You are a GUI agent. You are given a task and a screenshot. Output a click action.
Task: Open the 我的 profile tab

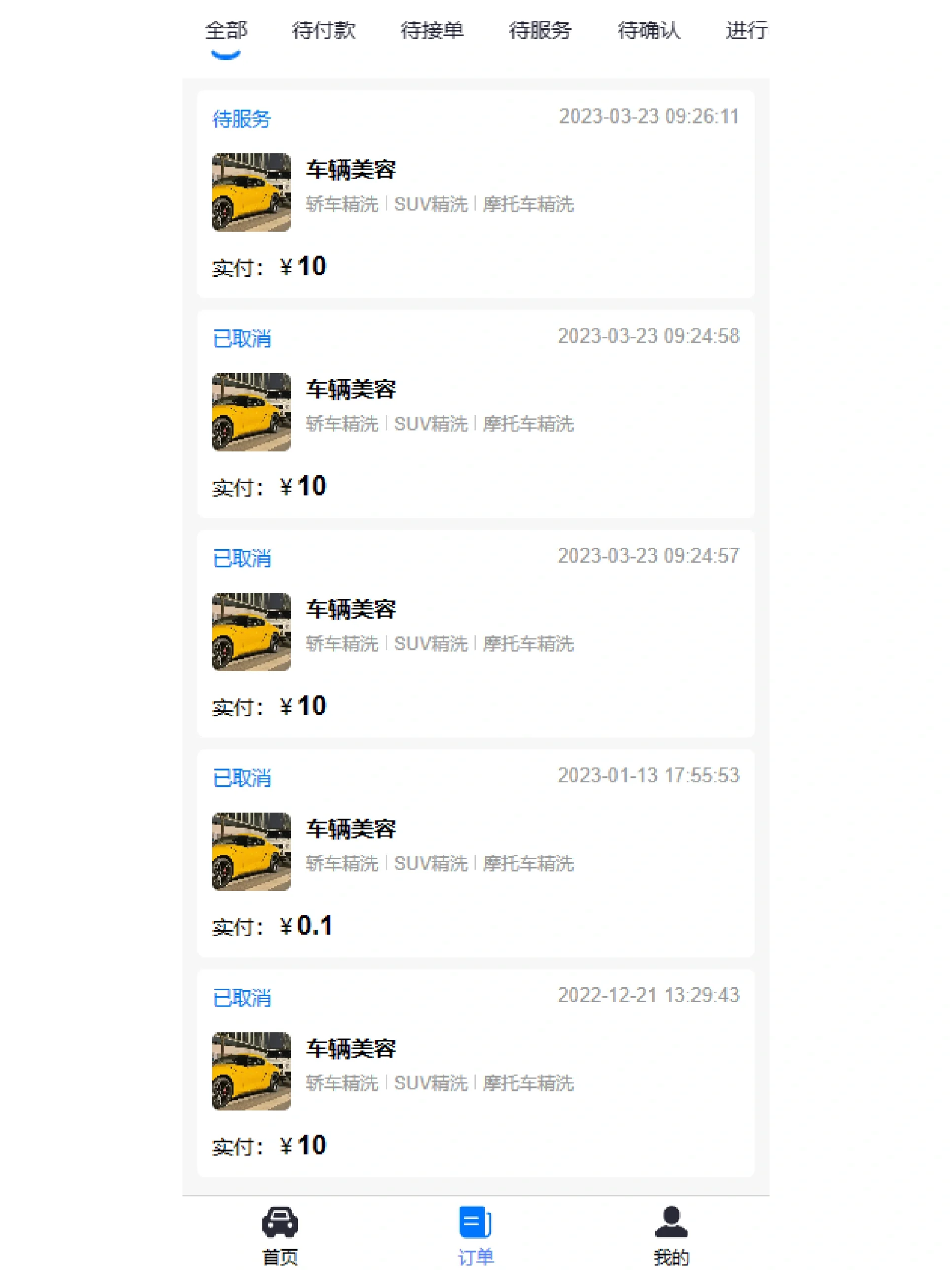[671, 1234]
